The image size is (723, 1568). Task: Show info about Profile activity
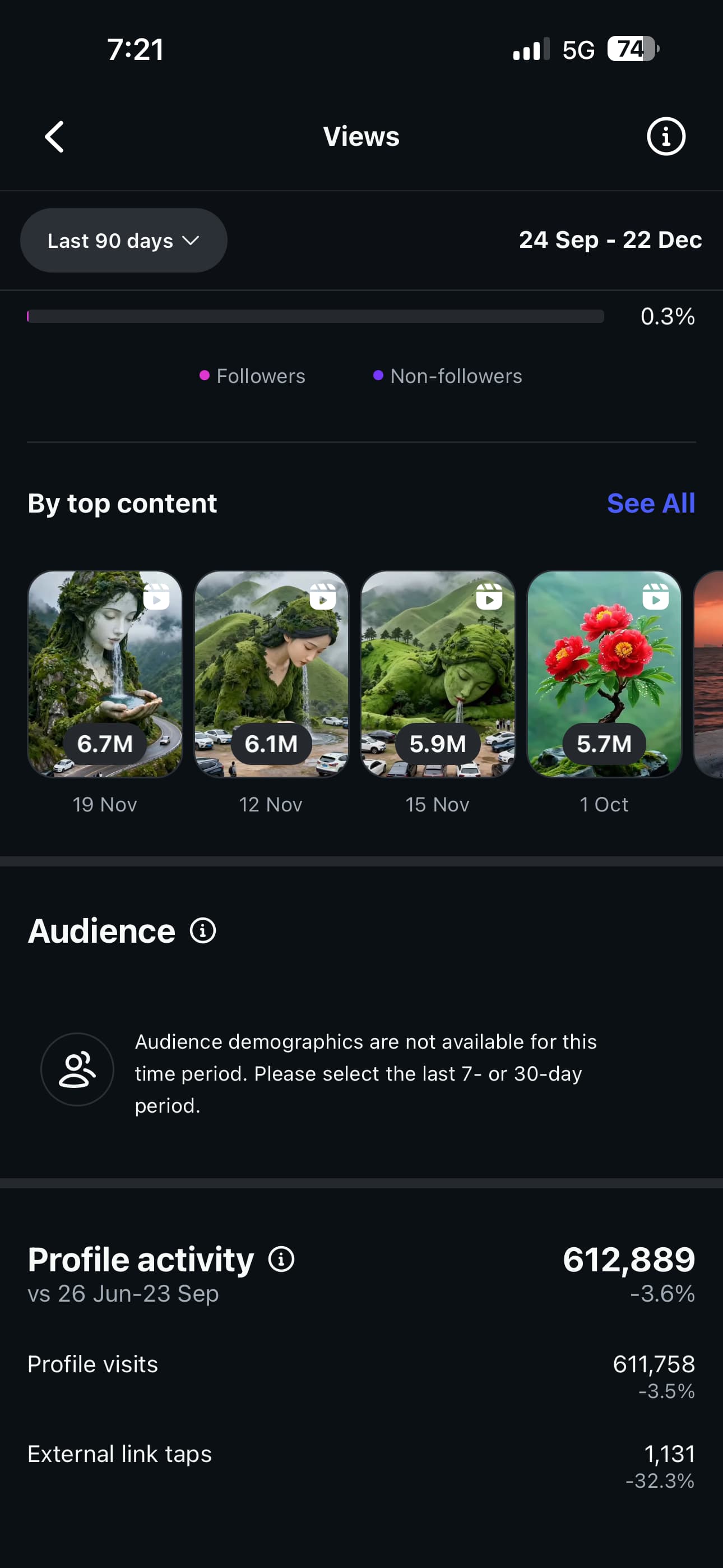click(x=281, y=1259)
